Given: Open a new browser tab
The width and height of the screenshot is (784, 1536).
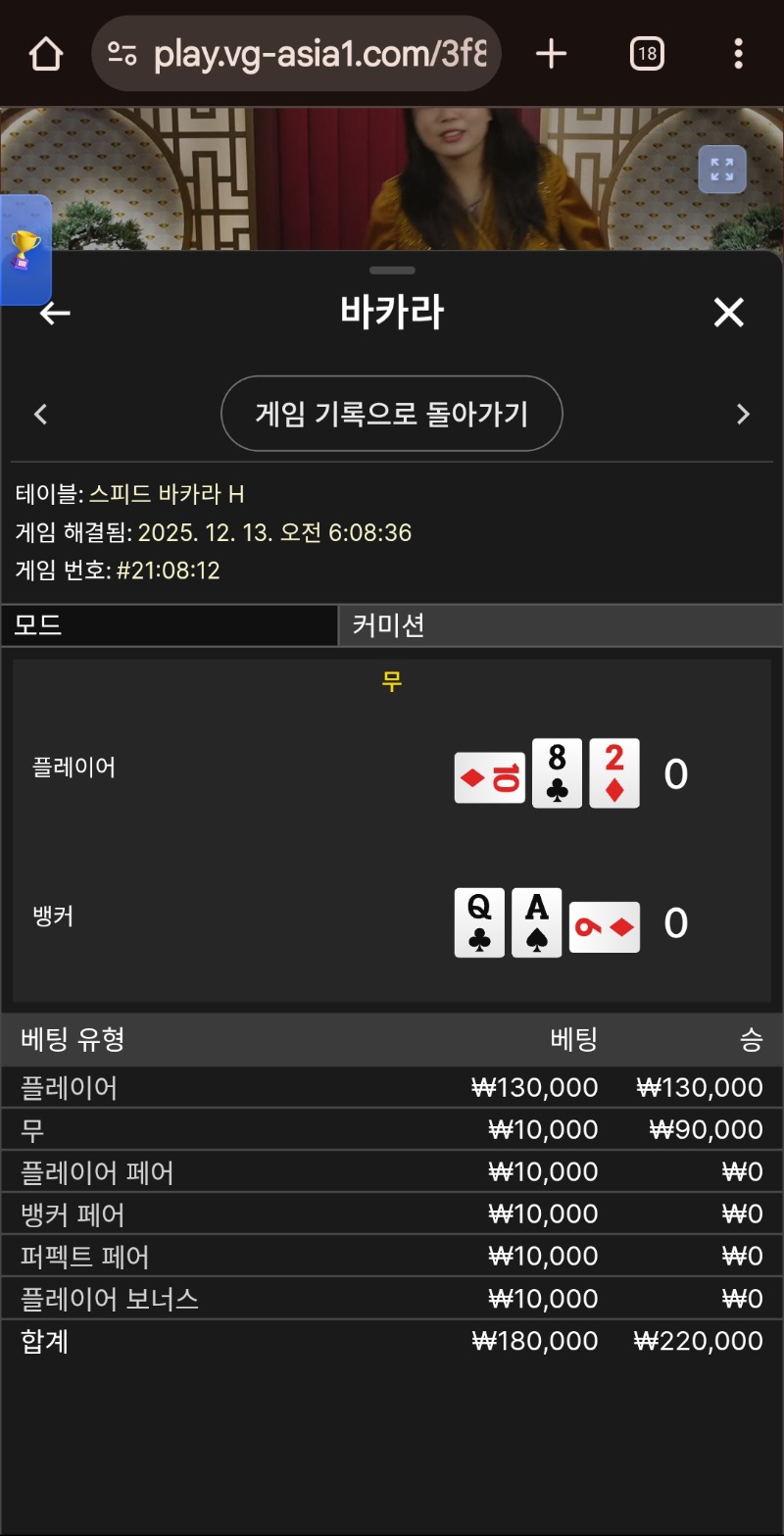Looking at the screenshot, I should (x=552, y=54).
